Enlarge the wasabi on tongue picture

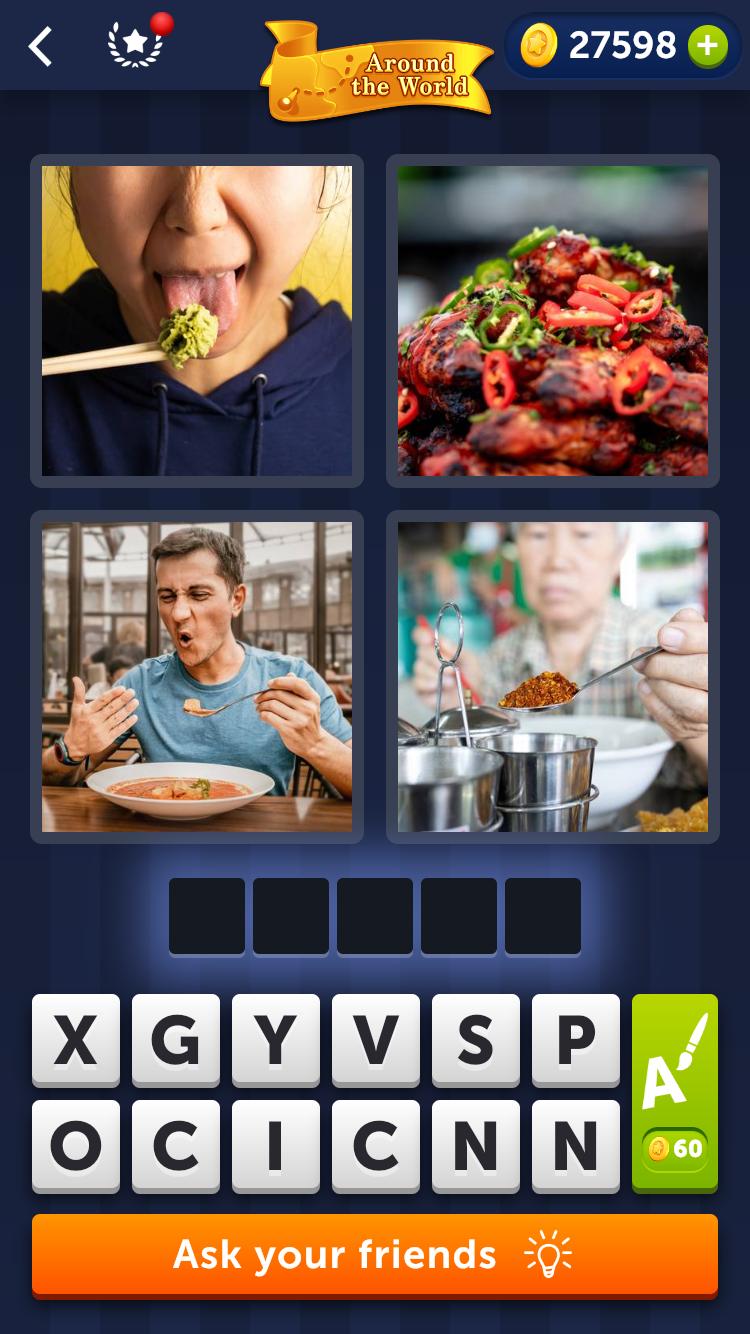pyautogui.click(x=197, y=321)
